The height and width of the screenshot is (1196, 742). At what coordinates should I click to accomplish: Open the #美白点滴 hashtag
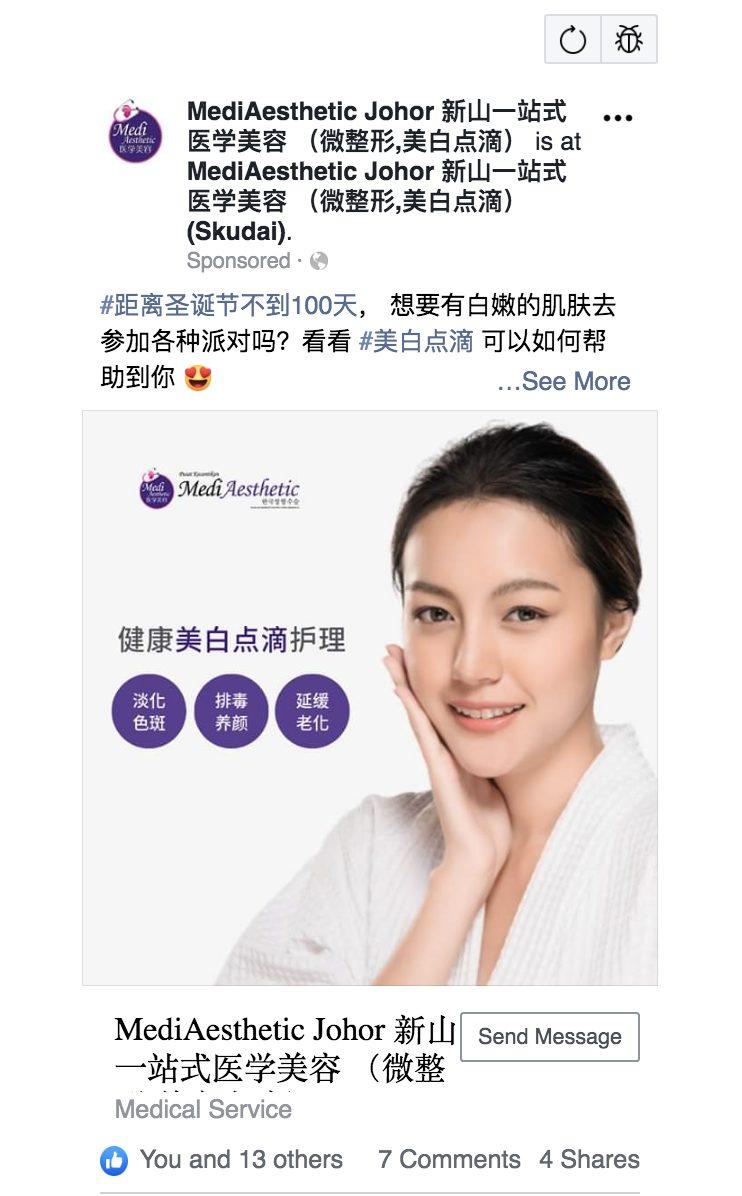click(x=416, y=341)
